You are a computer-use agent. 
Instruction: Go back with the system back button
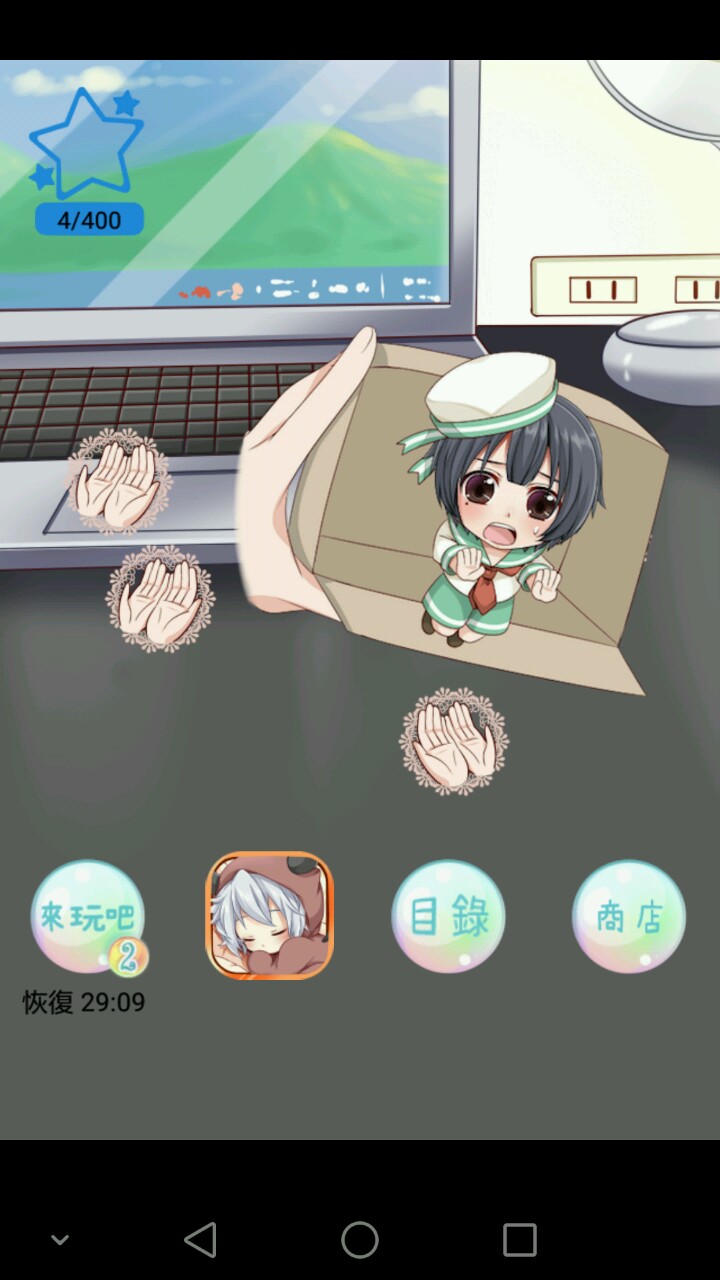pos(201,1240)
